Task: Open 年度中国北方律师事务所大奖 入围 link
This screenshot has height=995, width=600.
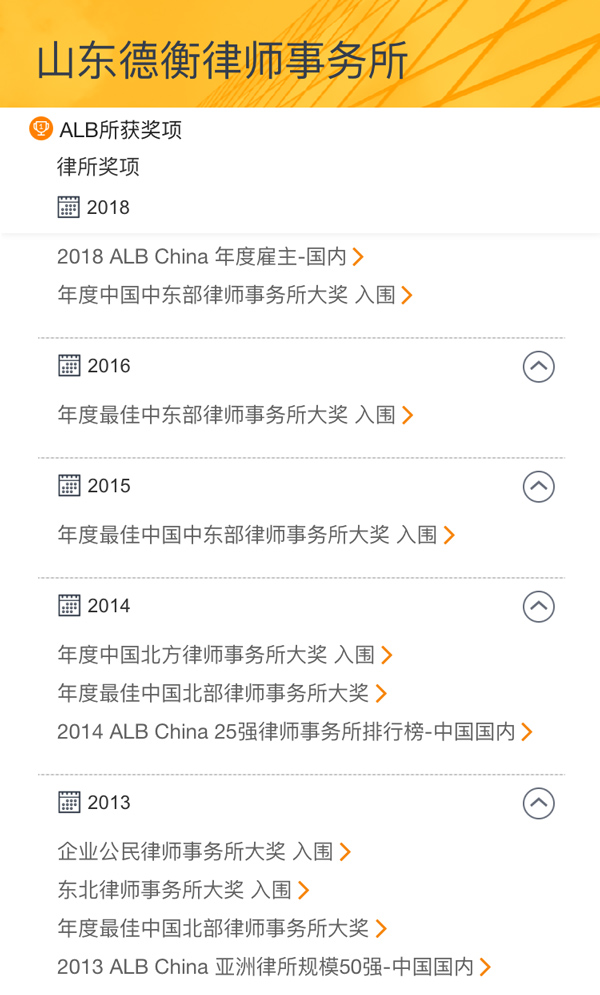Action: 225,655
